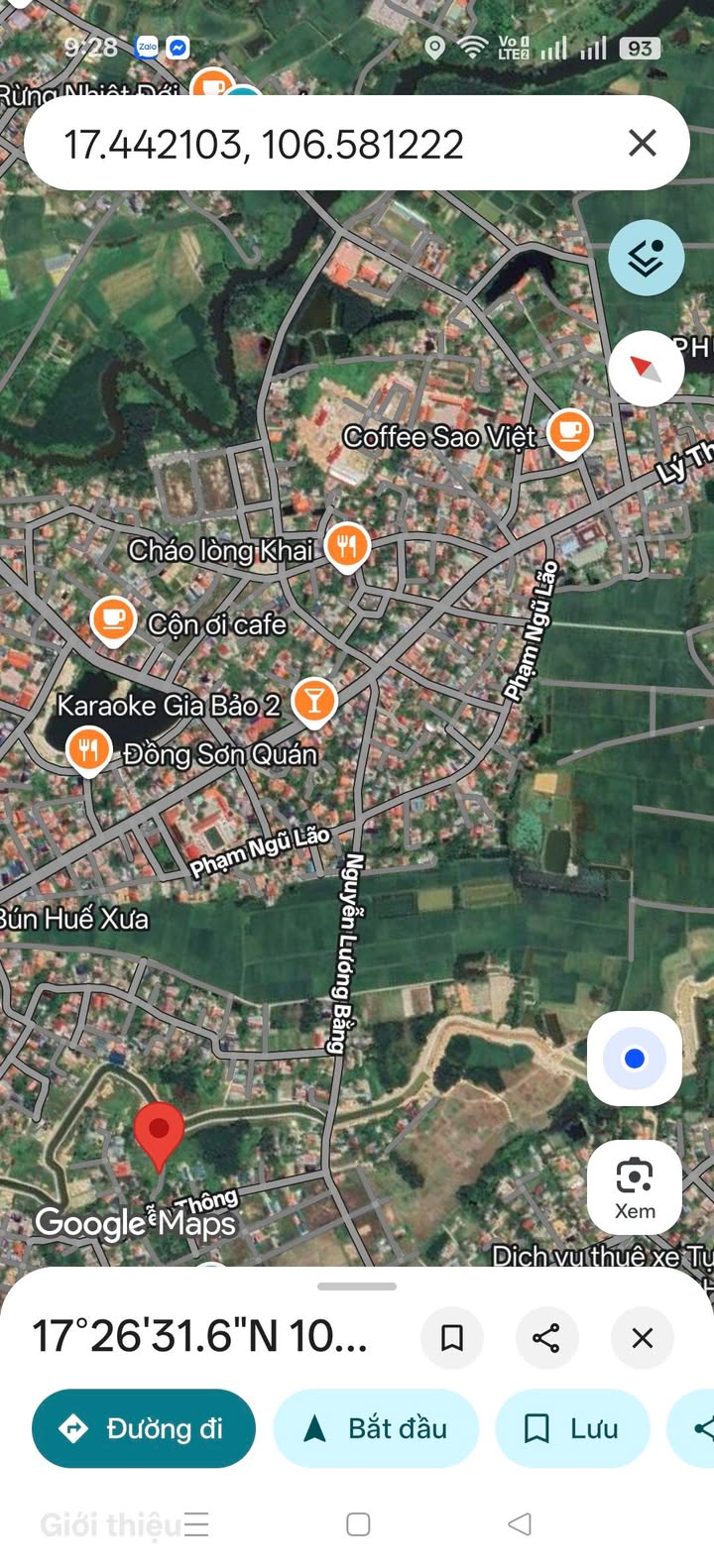Open Cộn ơi cafe marker
This screenshot has height=1568, width=714.
[113, 620]
